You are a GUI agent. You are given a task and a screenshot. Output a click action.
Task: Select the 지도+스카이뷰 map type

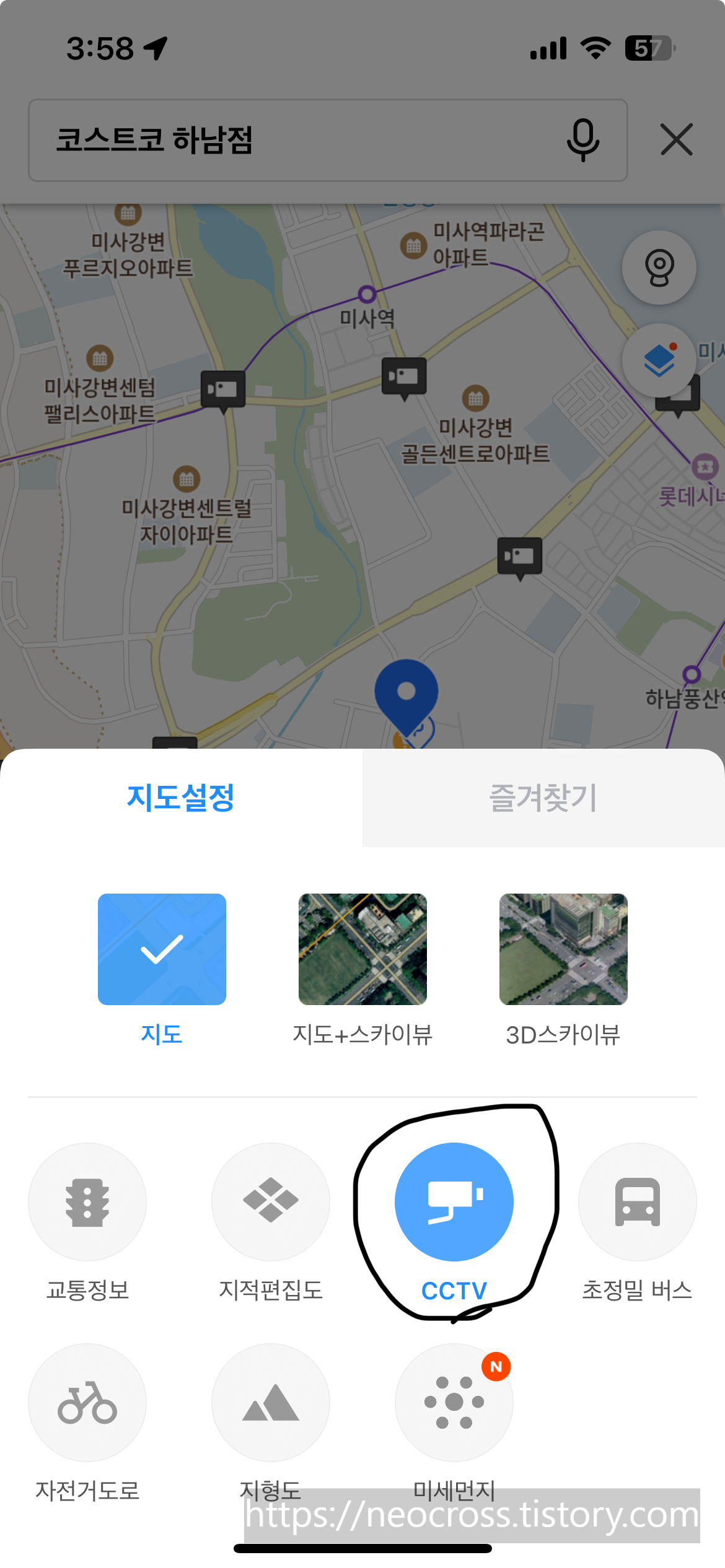pos(362,947)
